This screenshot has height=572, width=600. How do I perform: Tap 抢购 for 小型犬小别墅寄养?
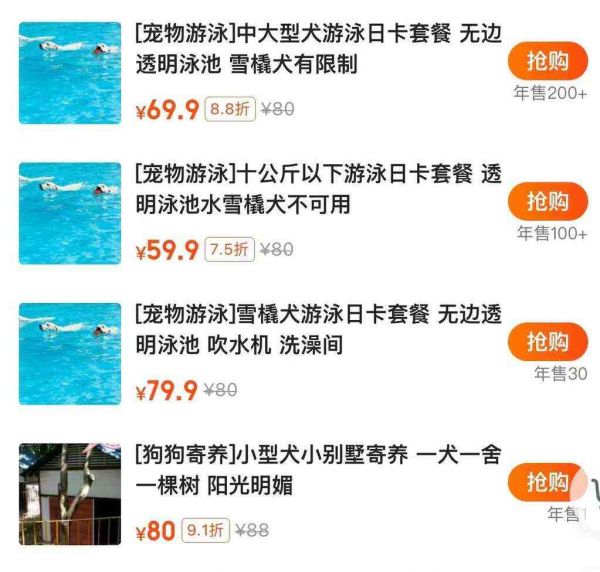545,484
